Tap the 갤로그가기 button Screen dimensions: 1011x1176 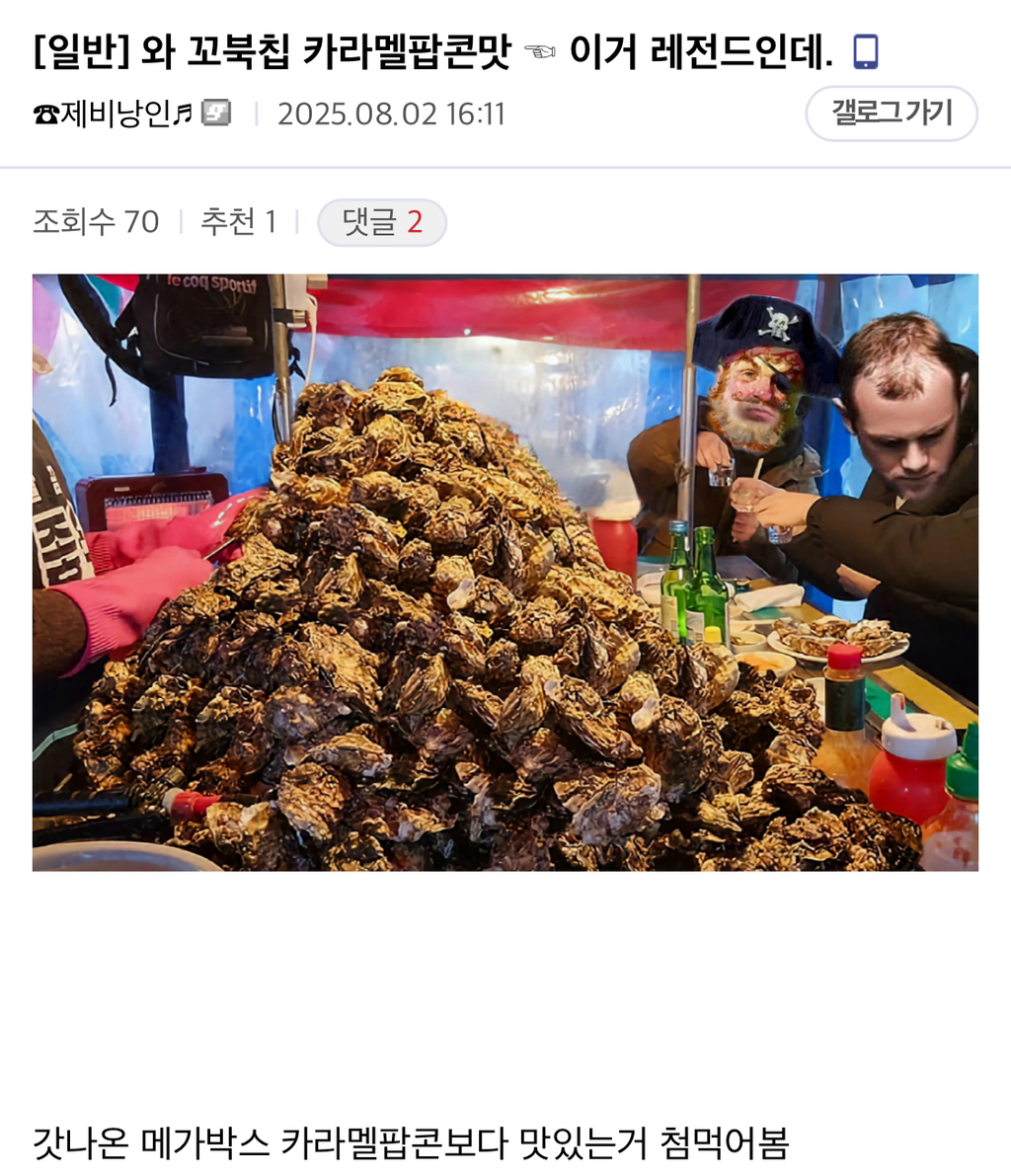click(x=891, y=114)
